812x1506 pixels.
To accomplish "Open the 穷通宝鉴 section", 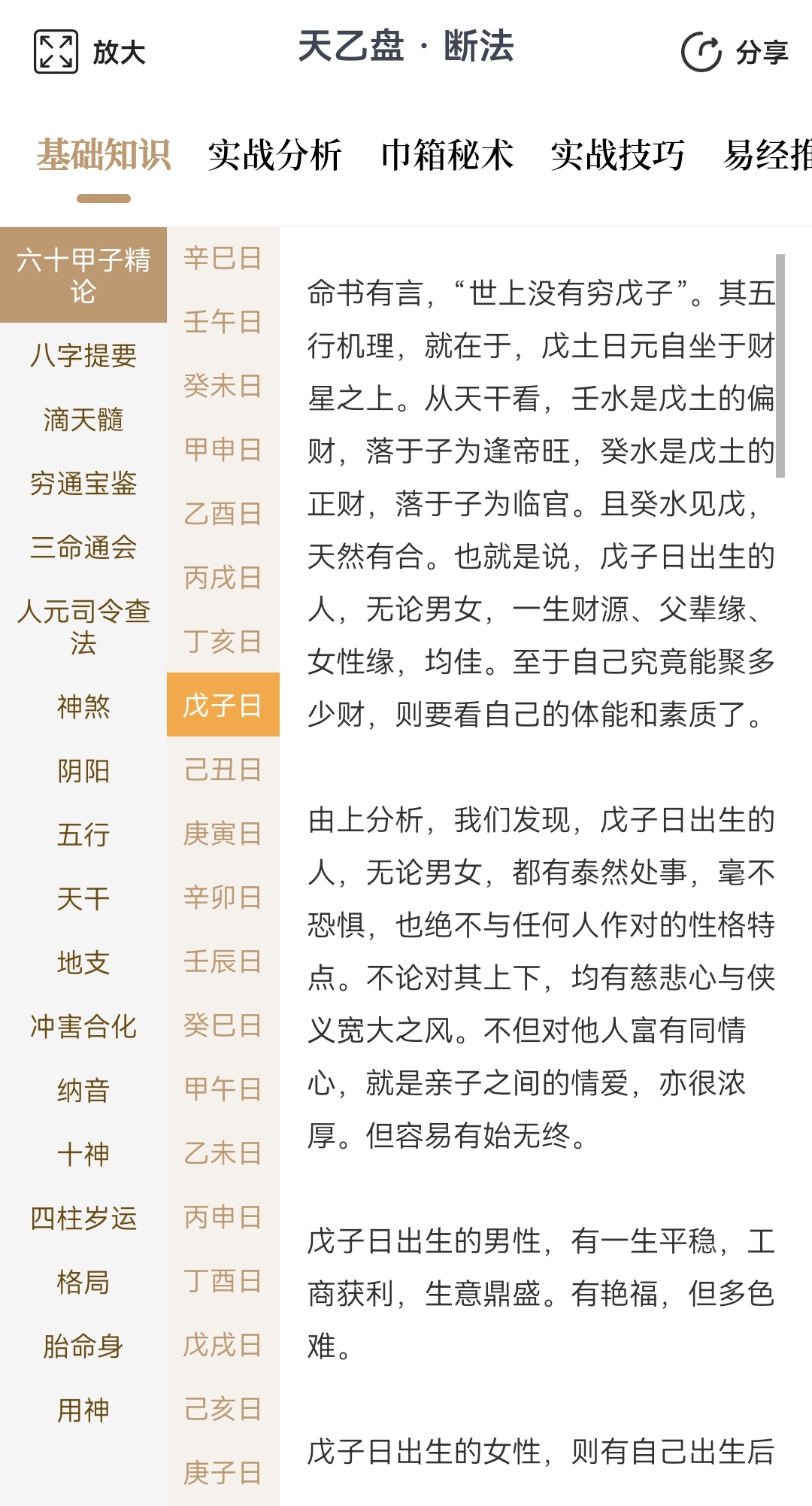I will tap(83, 483).
